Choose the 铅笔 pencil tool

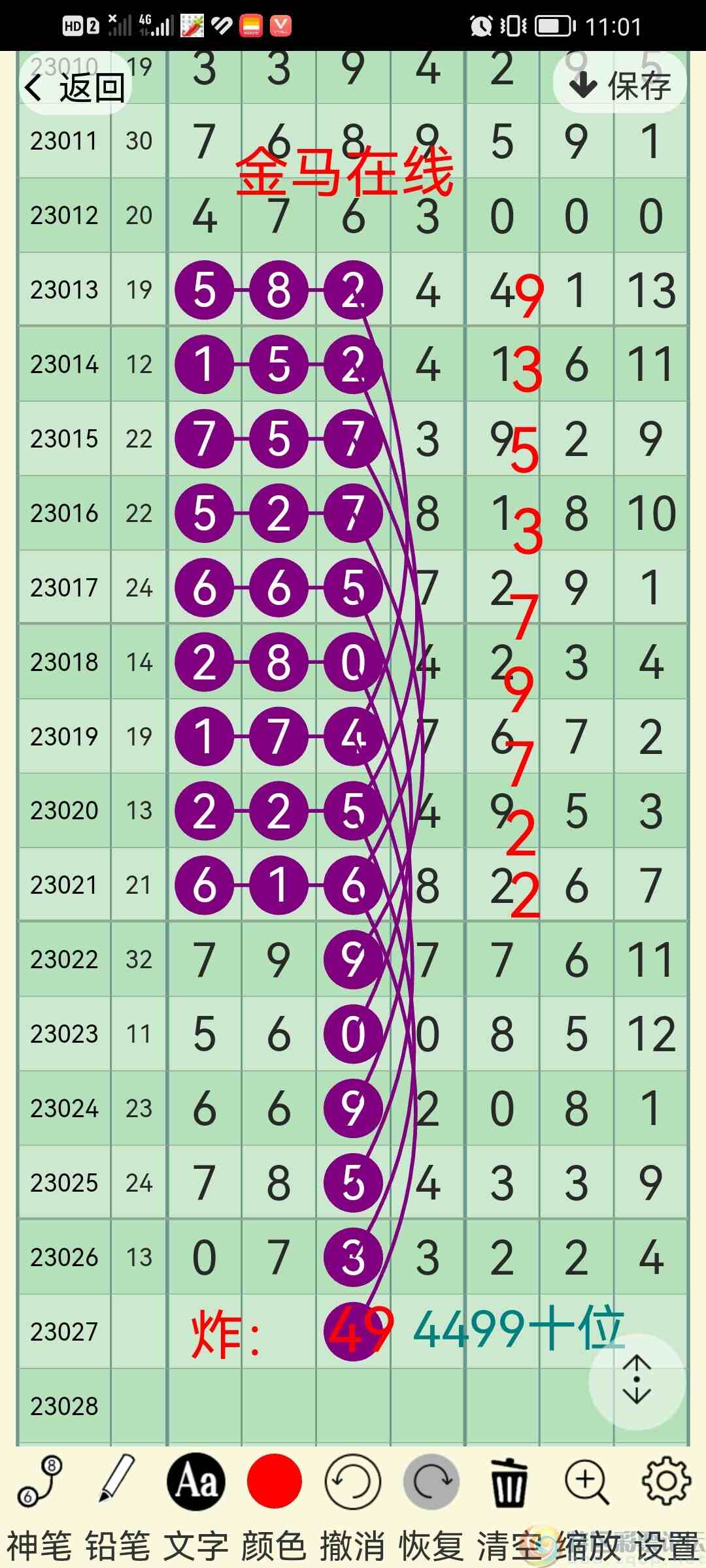[118, 1501]
